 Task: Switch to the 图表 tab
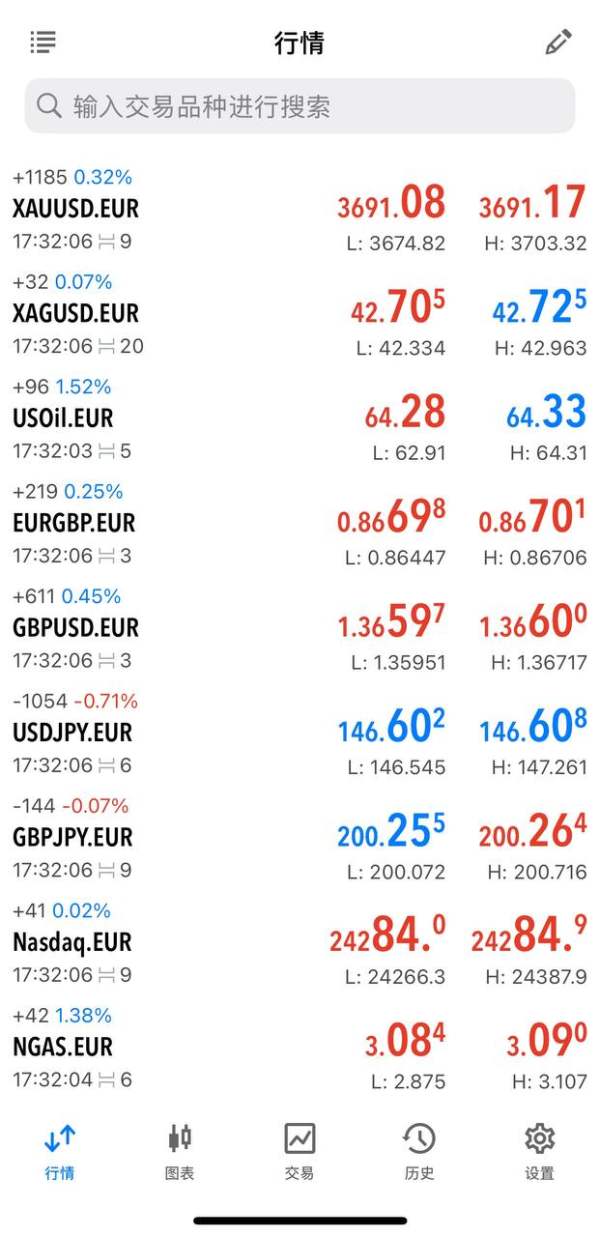coord(180,1151)
